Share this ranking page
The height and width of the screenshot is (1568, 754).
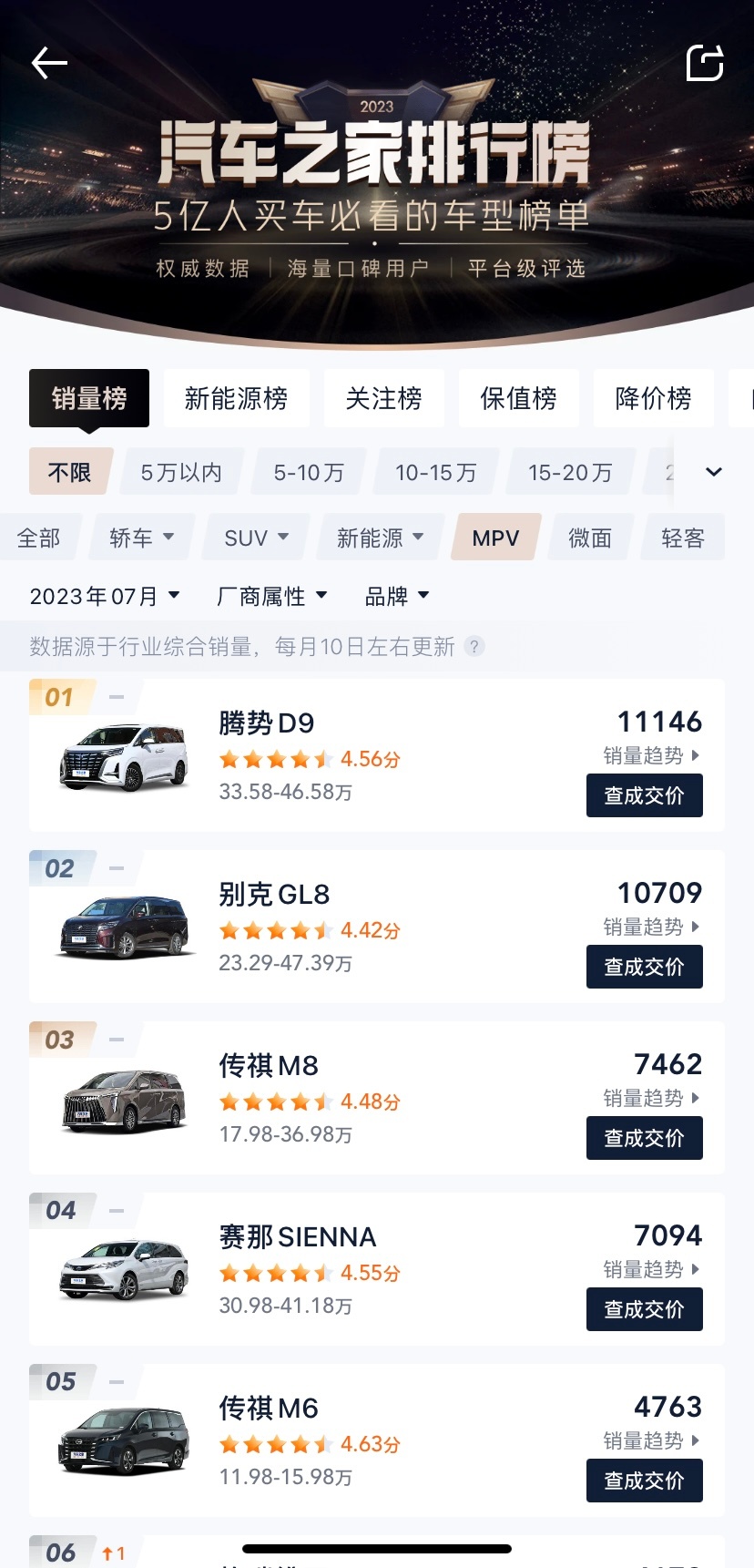(704, 63)
